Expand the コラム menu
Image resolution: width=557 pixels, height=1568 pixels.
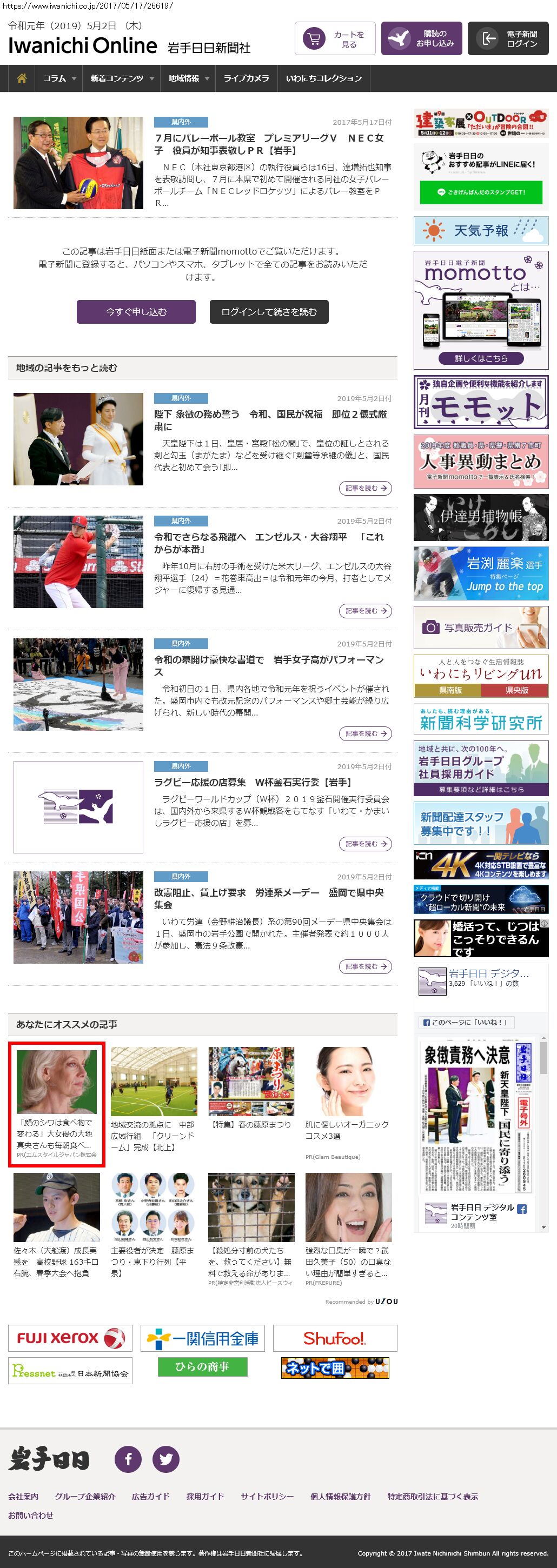pyautogui.click(x=59, y=78)
